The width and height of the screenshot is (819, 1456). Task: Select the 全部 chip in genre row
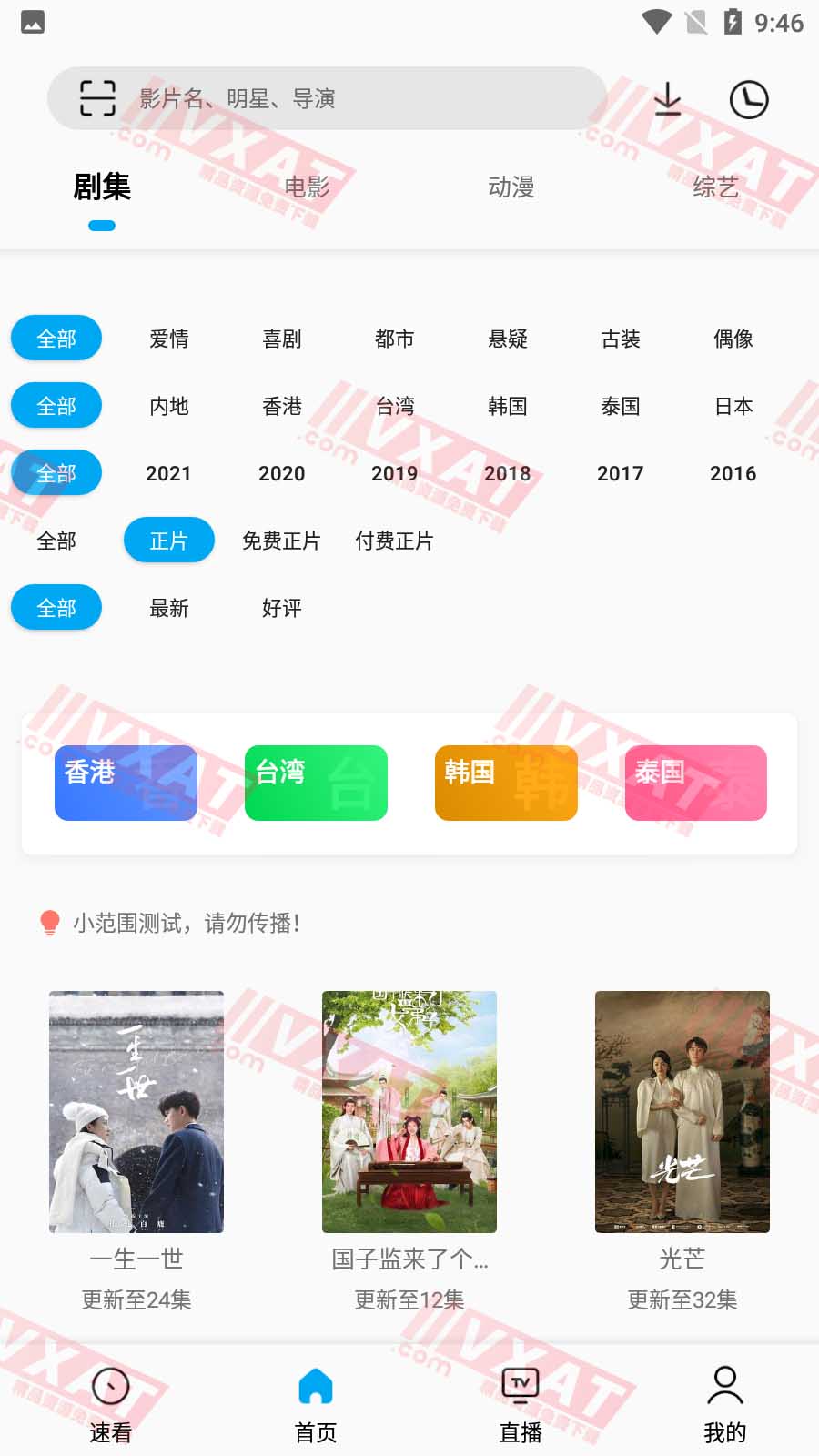56,338
